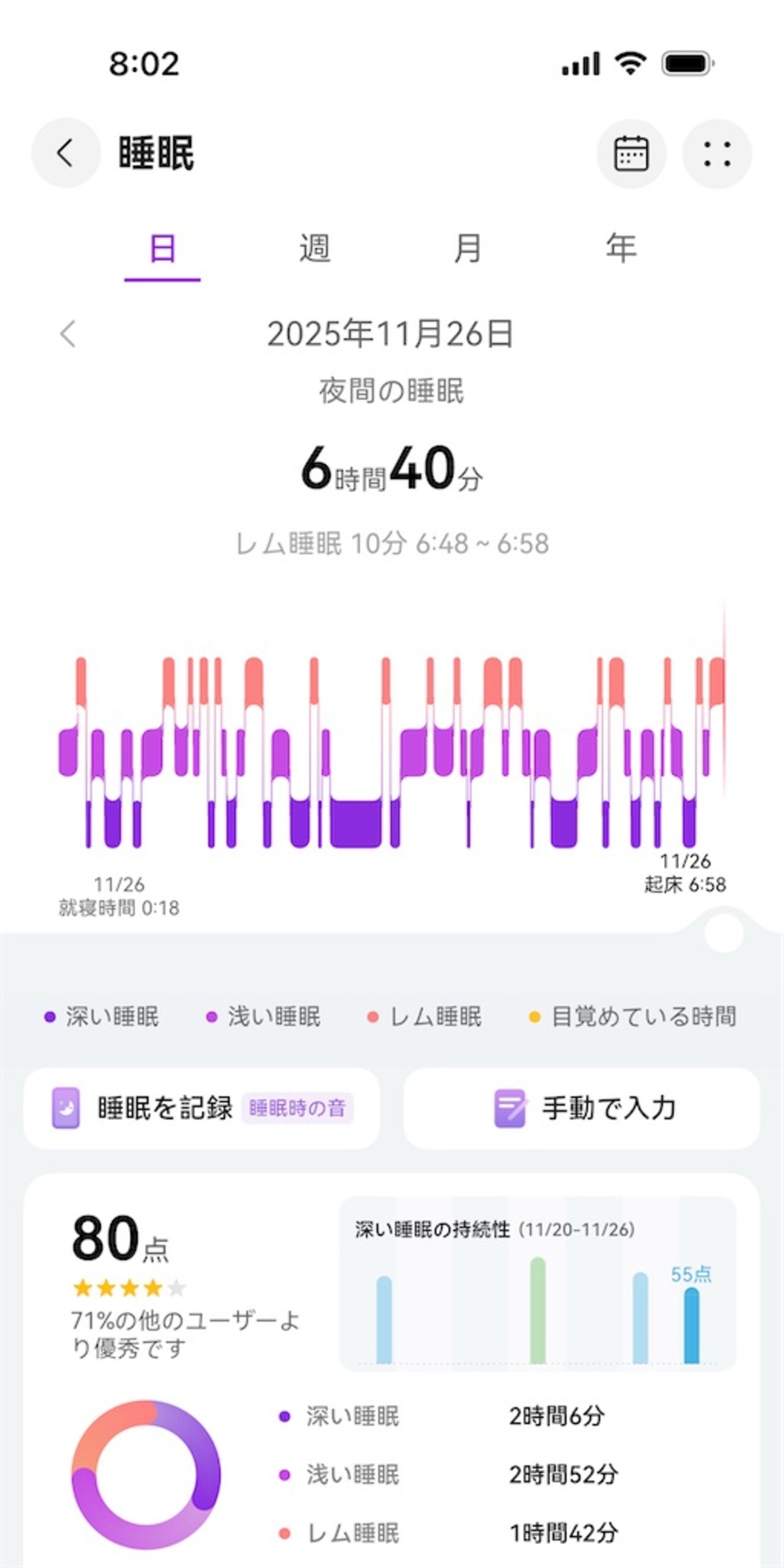Viewport: 784px width, 1568px height.
Task: Open the 深い睡眠の持続性 chart card
Action: (537, 1283)
